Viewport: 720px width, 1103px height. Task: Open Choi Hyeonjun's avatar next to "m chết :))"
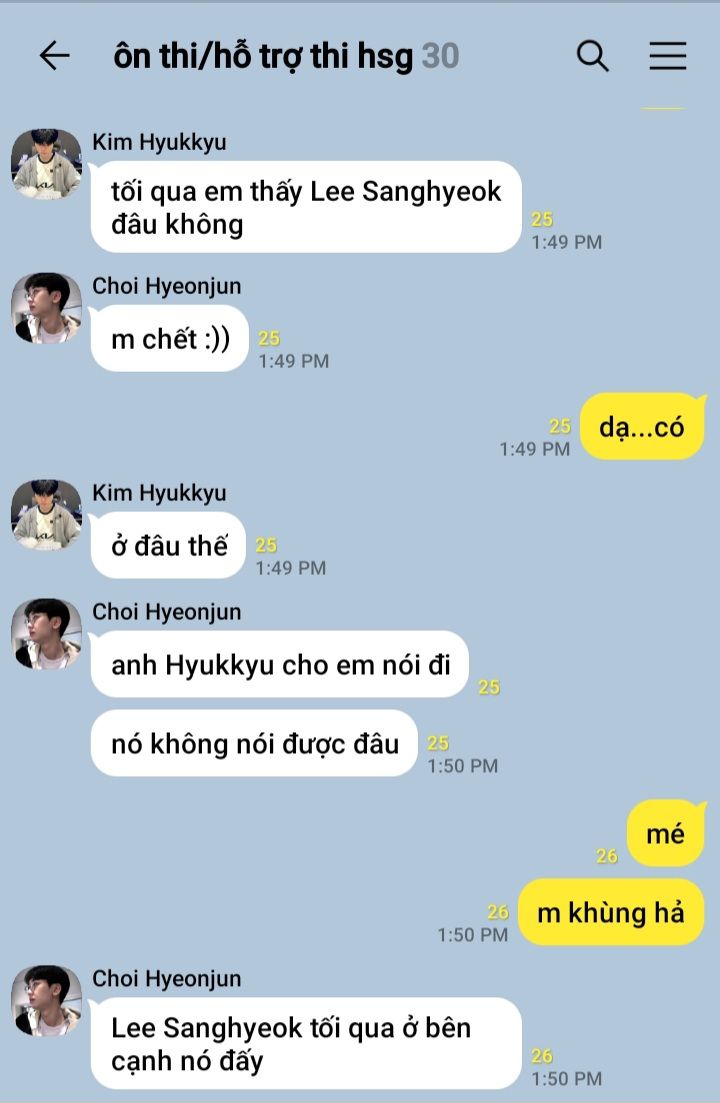(46, 308)
